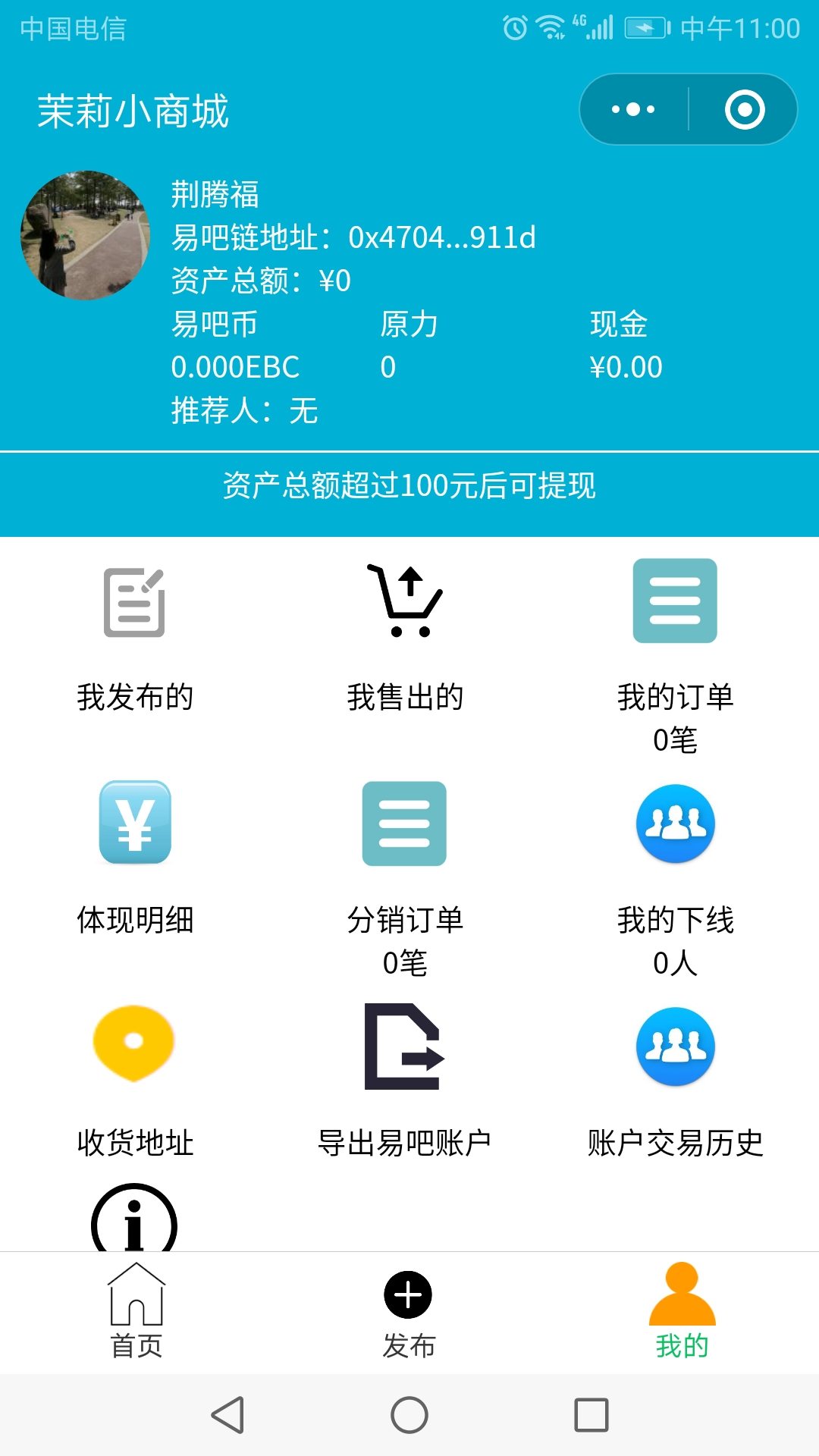Check 体现明细 withdrawal details
The height and width of the screenshot is (1456, 819).
(x=135, y=857)
